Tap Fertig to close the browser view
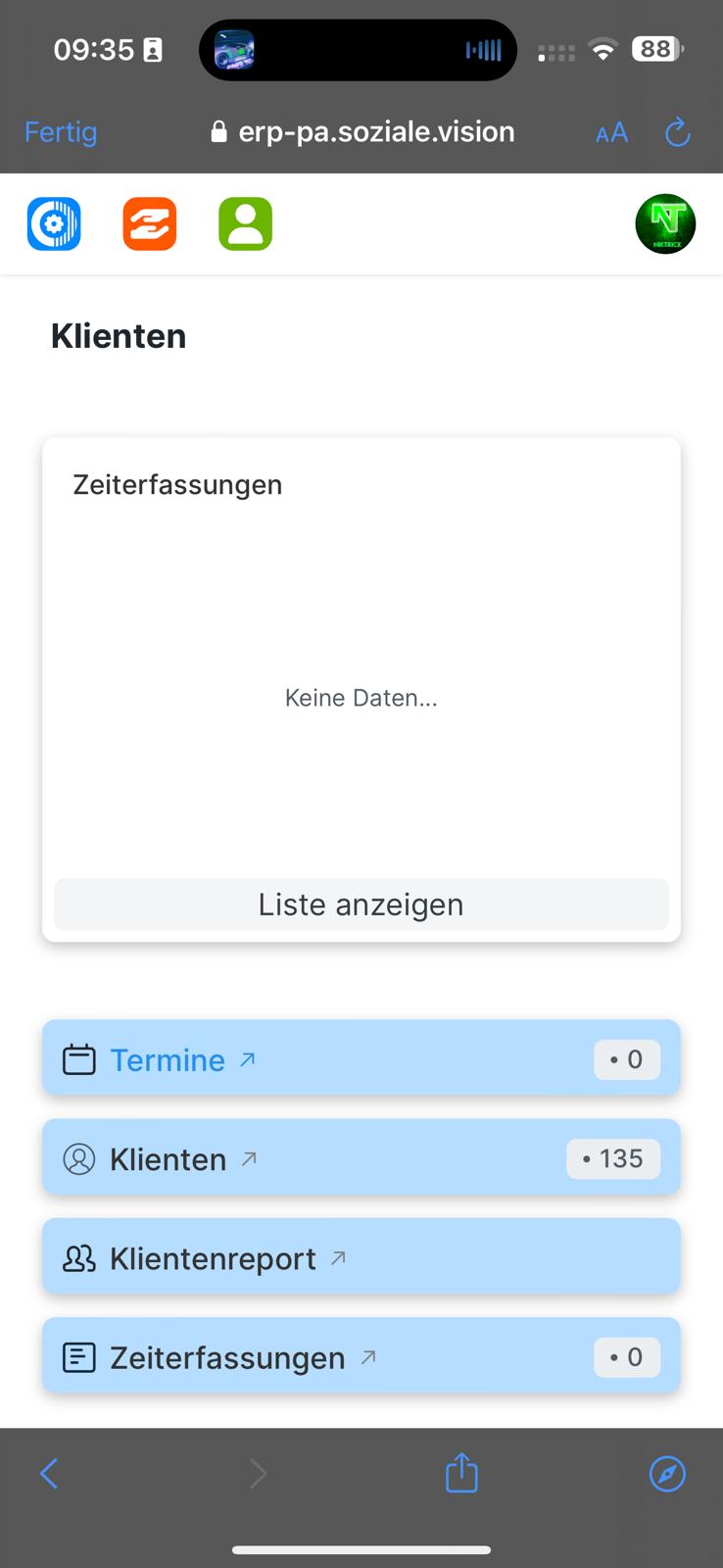 tap(61, 132)
